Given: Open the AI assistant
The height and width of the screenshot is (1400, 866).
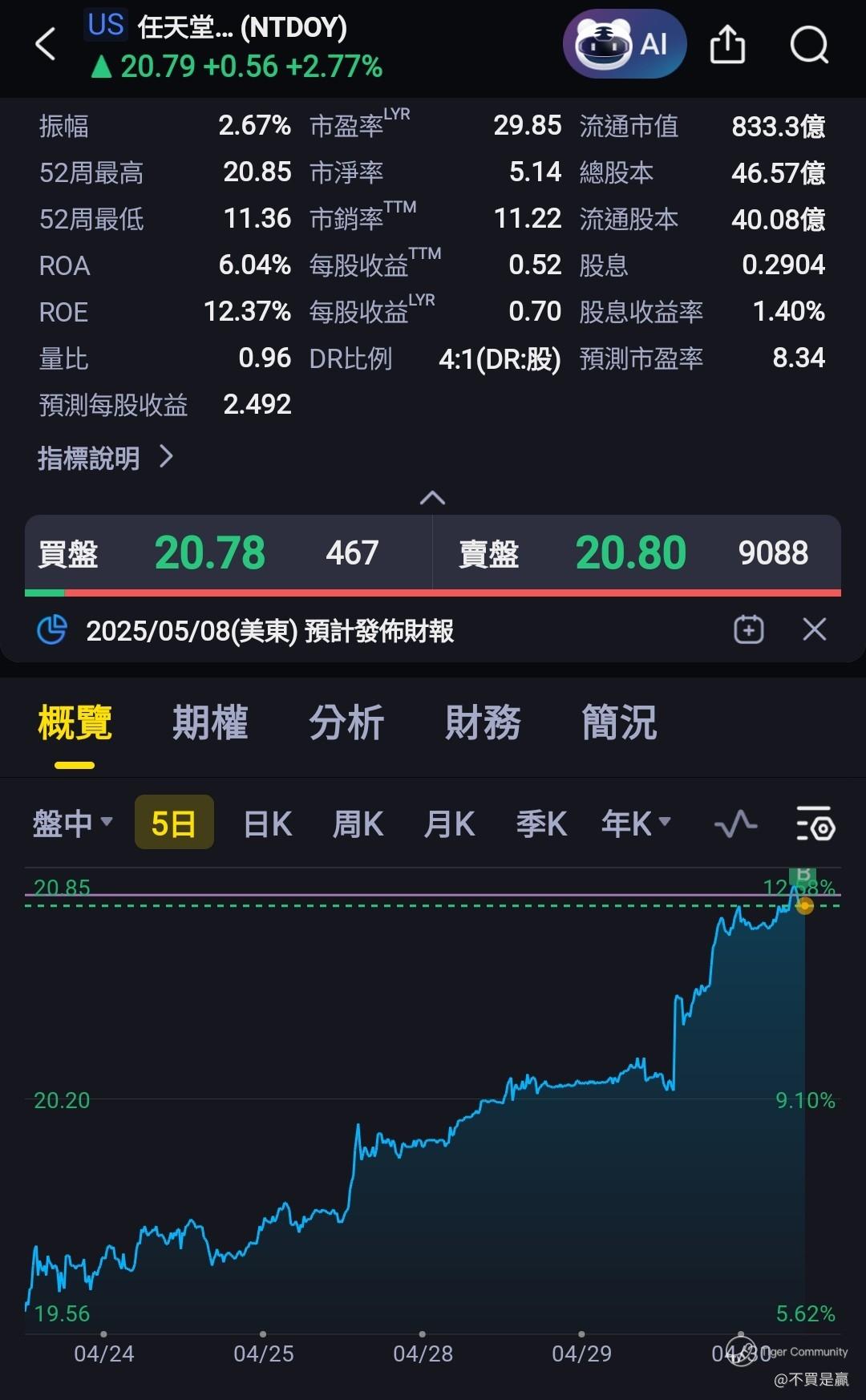Looking at the screenshot, I should (625, 44).
